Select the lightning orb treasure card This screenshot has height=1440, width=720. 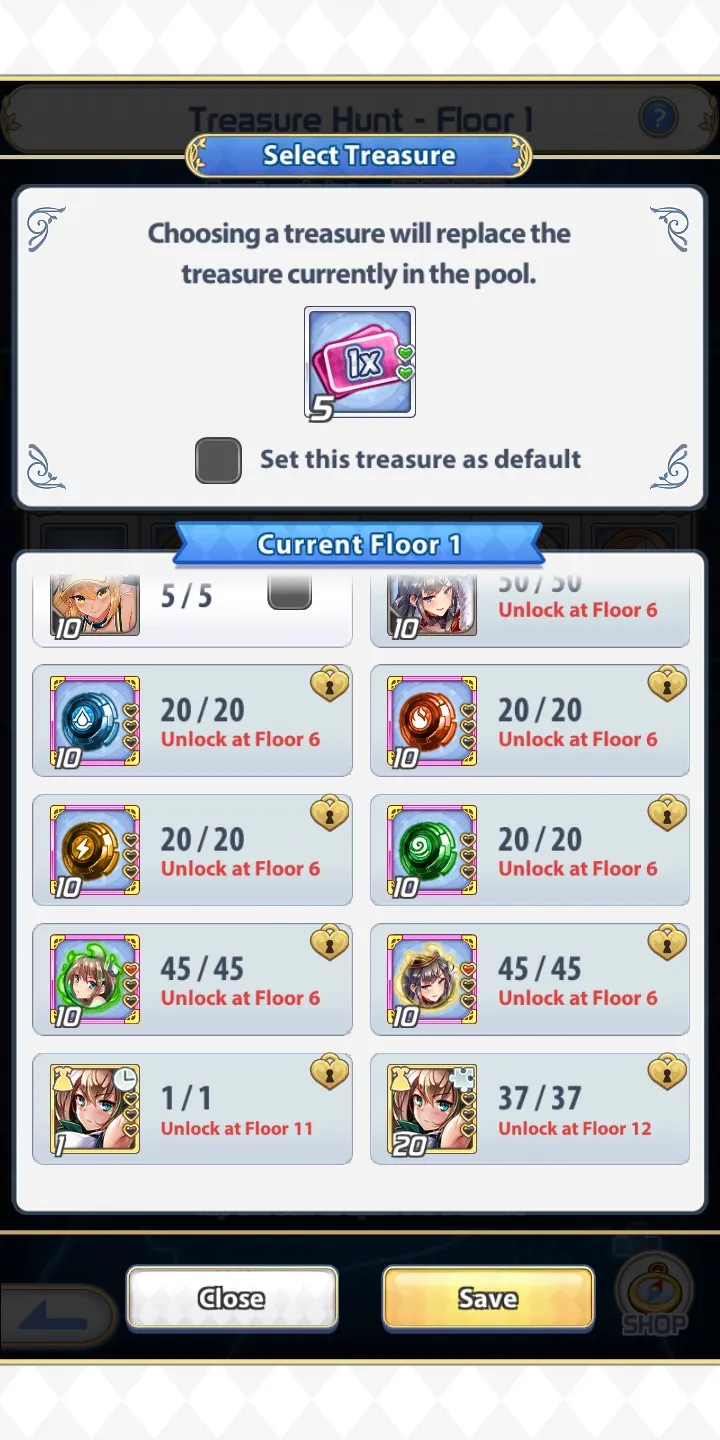(192, 850)
